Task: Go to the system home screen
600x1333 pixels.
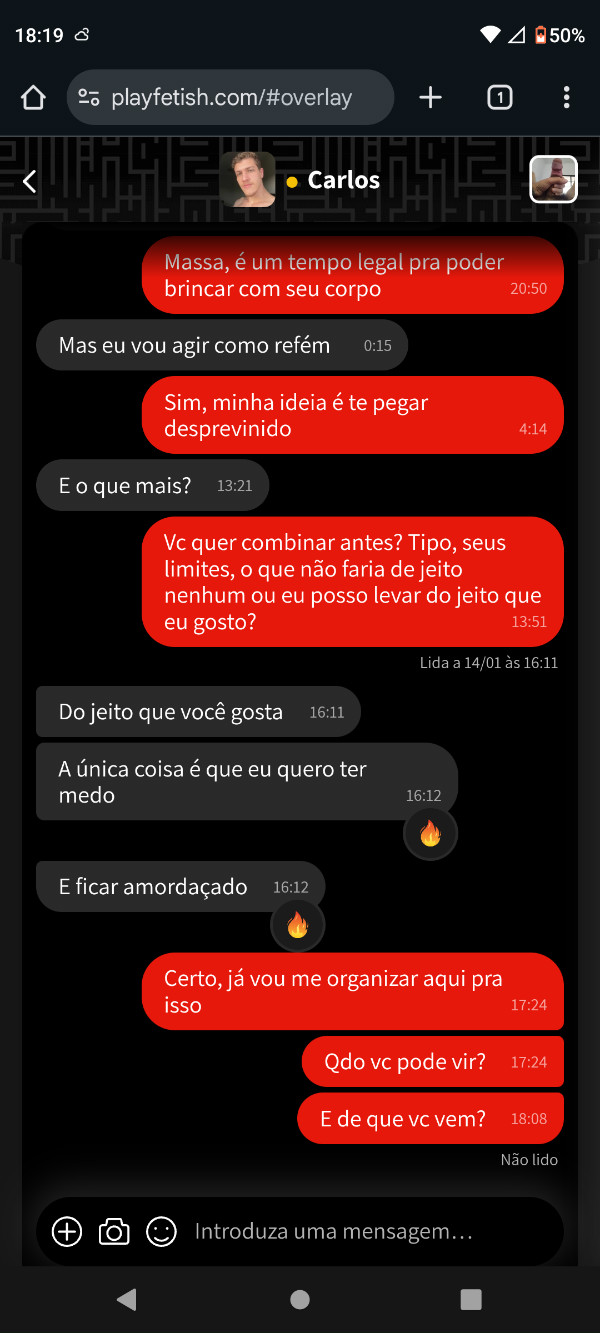Action: tap(299, 1299)
